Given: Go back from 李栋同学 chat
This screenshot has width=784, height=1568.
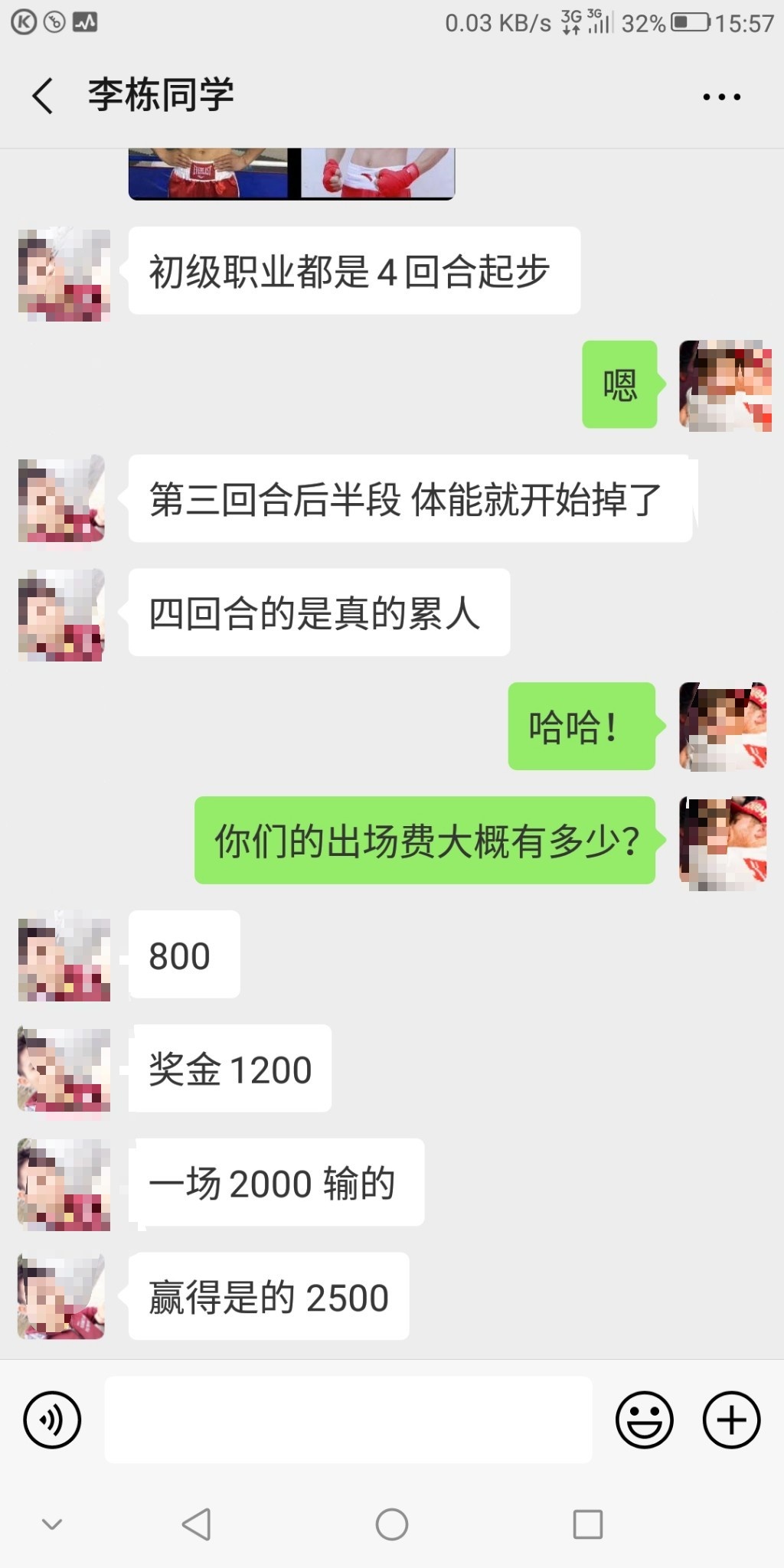Looking at the screenshot, I should click(44, 96).
